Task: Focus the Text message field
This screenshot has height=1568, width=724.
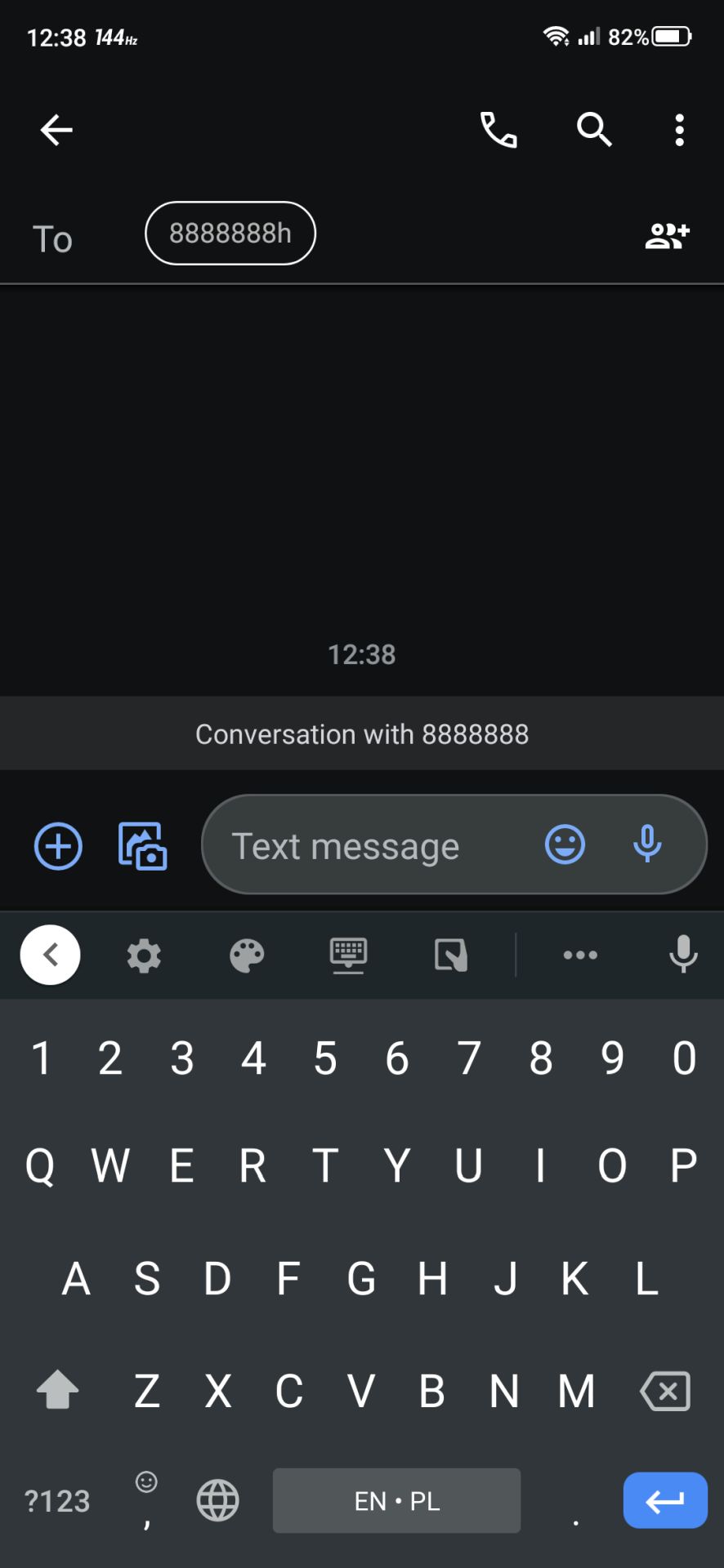Action: coord(368,845)
